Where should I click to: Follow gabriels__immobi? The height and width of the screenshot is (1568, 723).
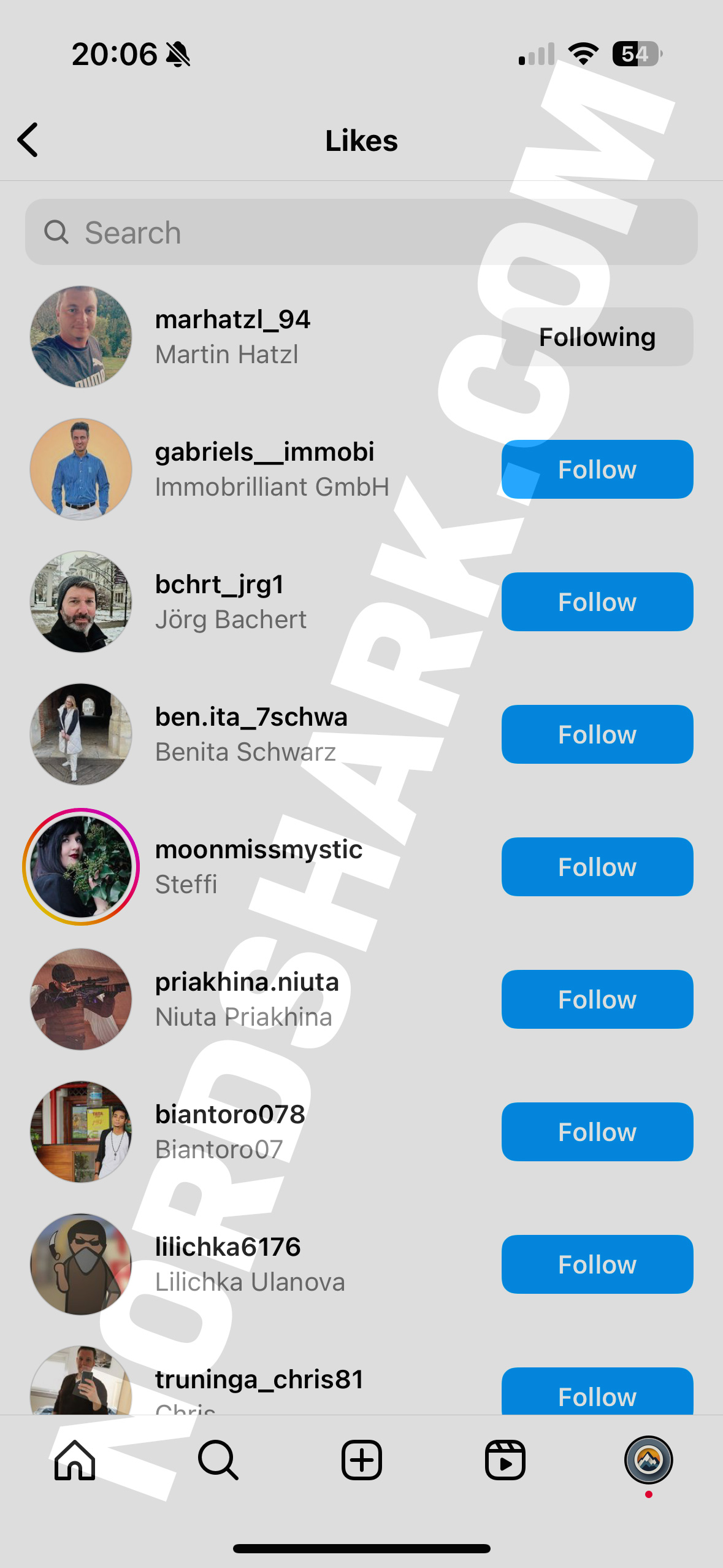(x=597, y=469)
